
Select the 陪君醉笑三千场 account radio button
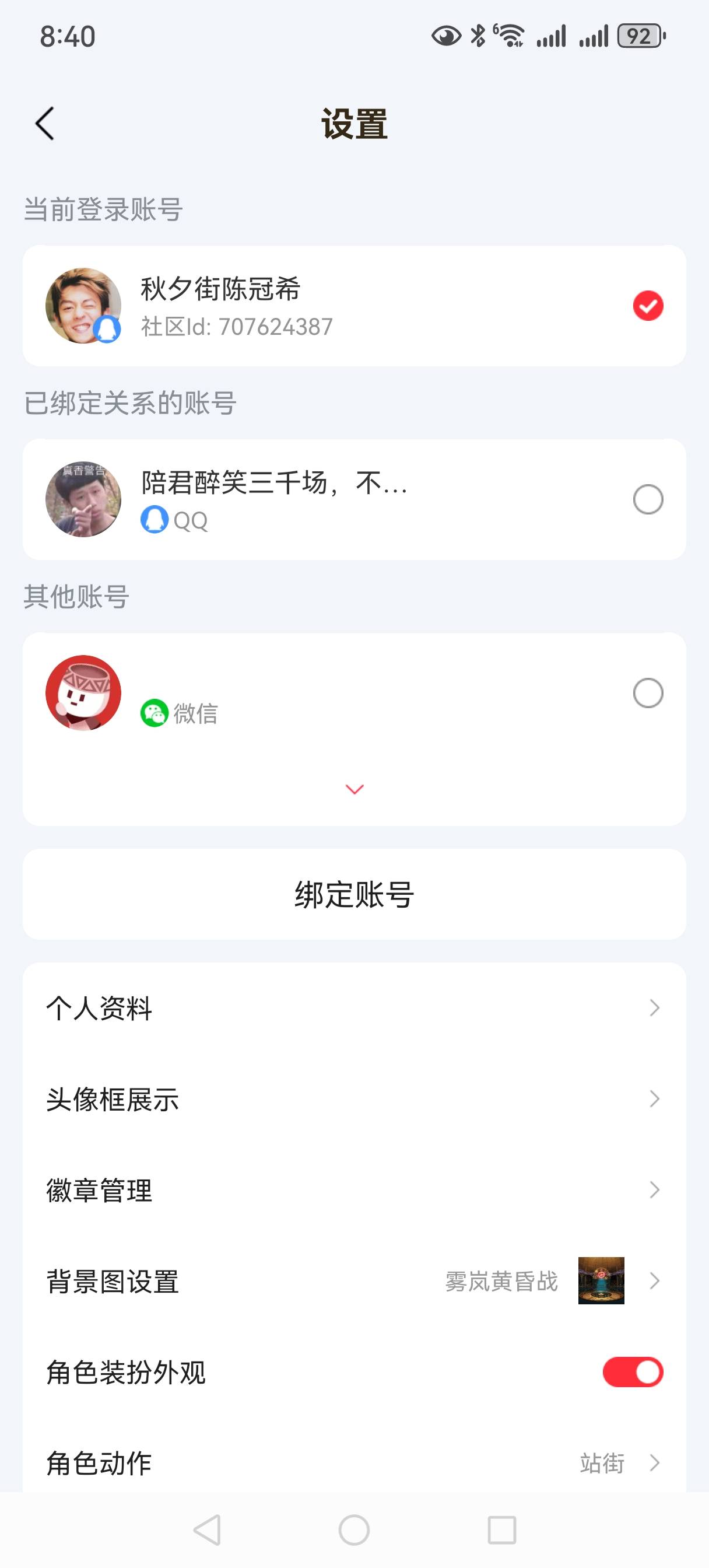pyautogui.click(x=648, y=499)
